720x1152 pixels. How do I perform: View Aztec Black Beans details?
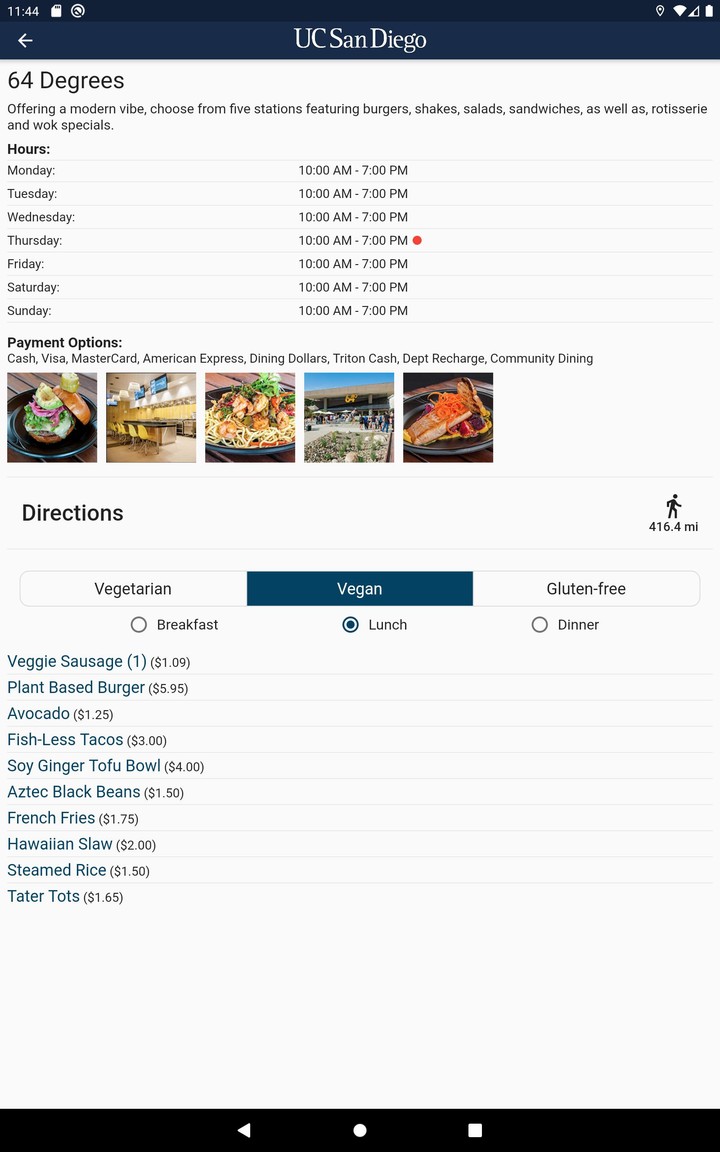pyautogui.click(x=74, y=792)
